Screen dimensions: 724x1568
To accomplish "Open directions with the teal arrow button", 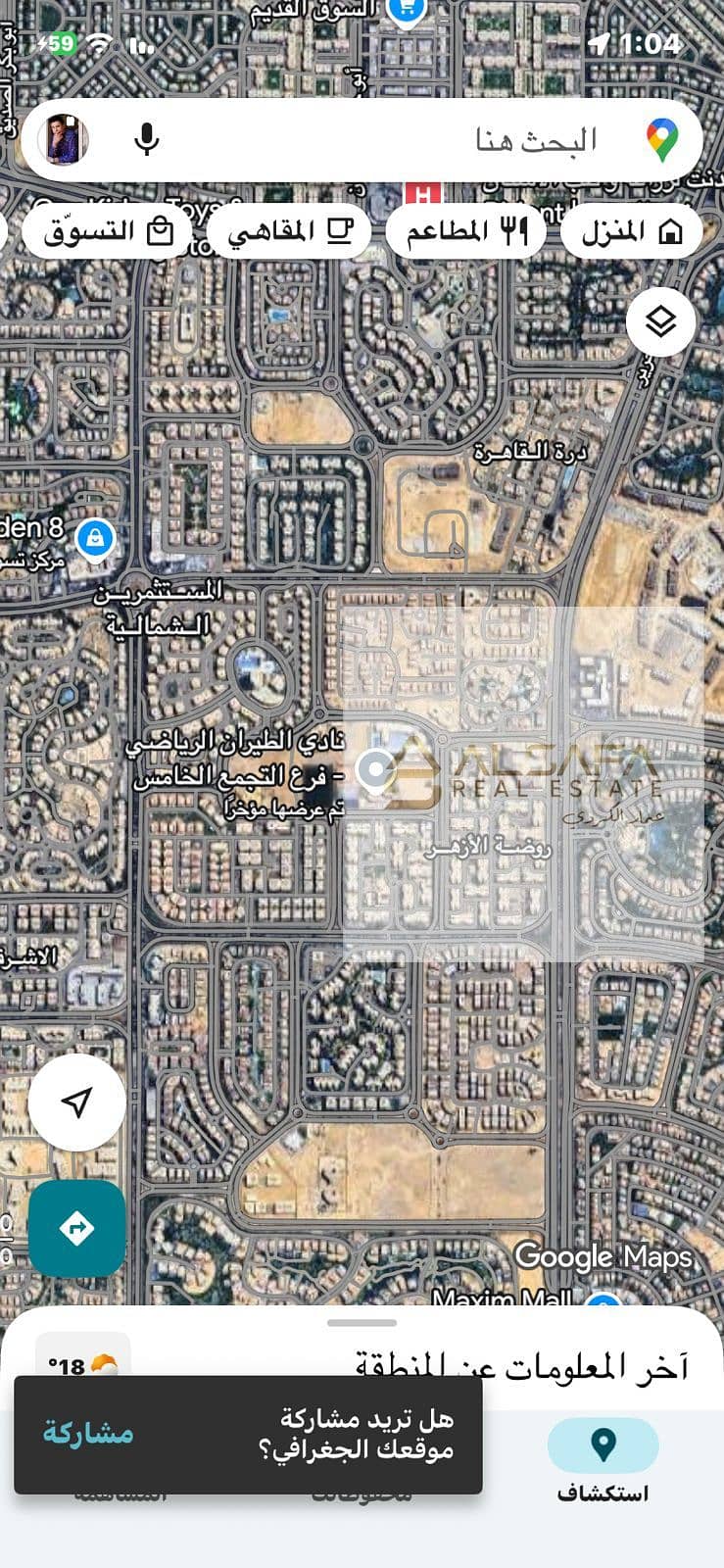I will click(x=77, y=1228).
